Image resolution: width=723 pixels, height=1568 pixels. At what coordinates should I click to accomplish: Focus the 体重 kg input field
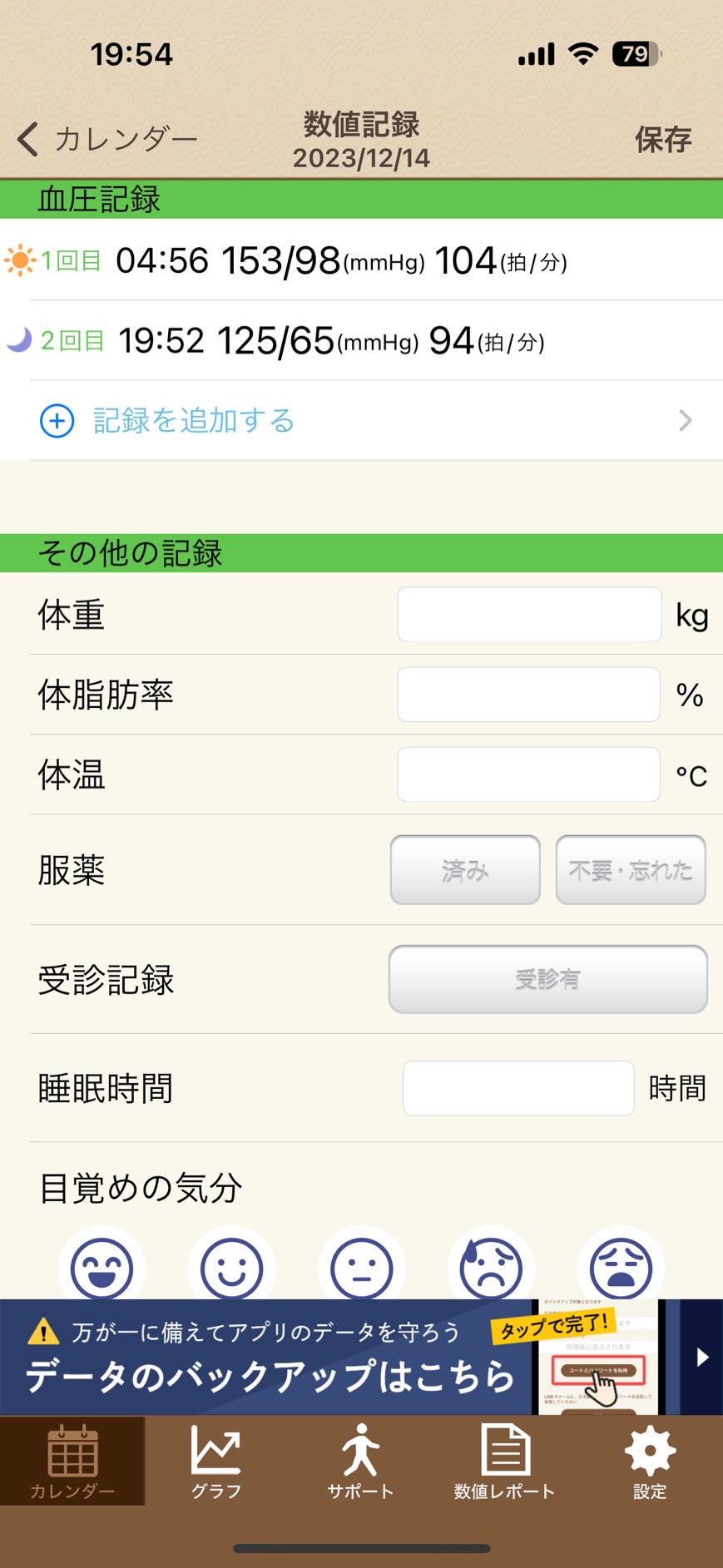point(529,615)
